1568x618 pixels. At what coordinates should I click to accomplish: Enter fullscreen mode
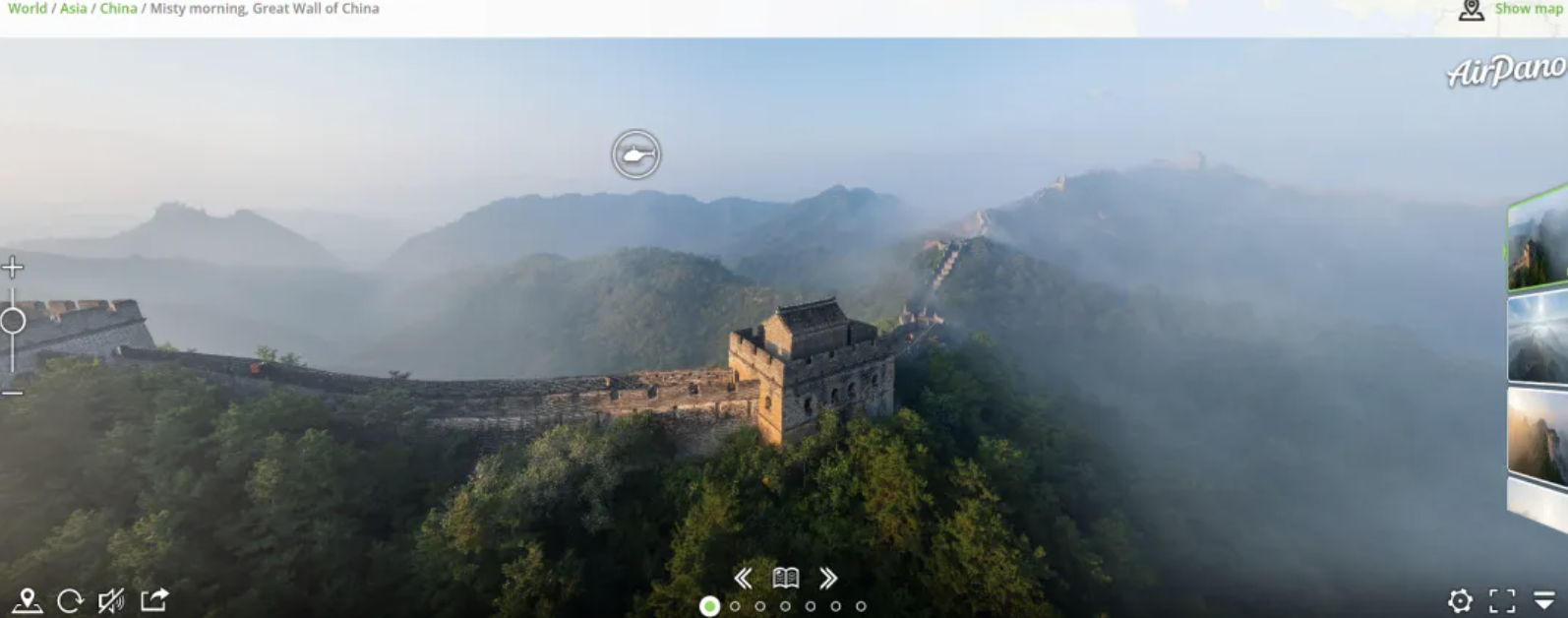point(1502,600)
